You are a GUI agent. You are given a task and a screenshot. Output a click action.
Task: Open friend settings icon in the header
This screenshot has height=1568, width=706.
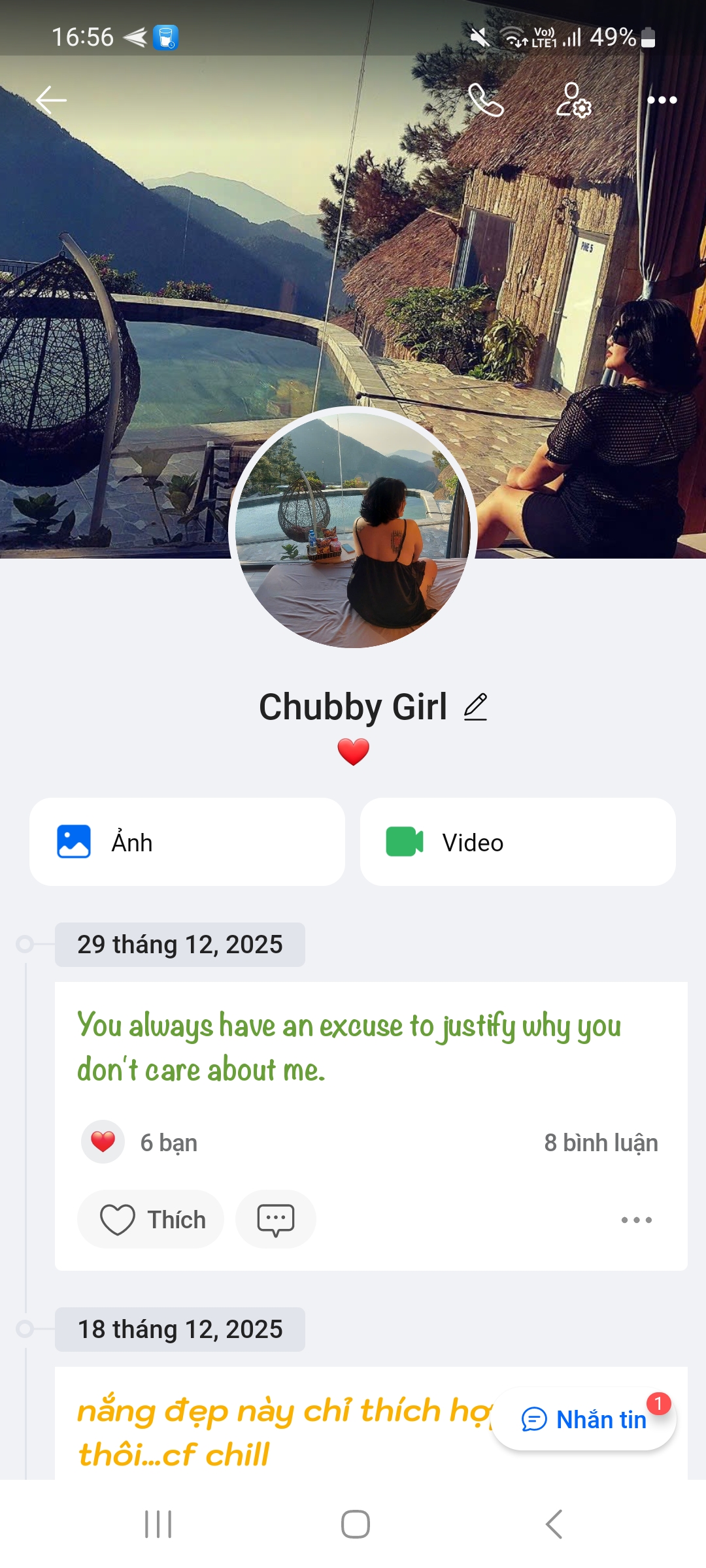point(573,100)
